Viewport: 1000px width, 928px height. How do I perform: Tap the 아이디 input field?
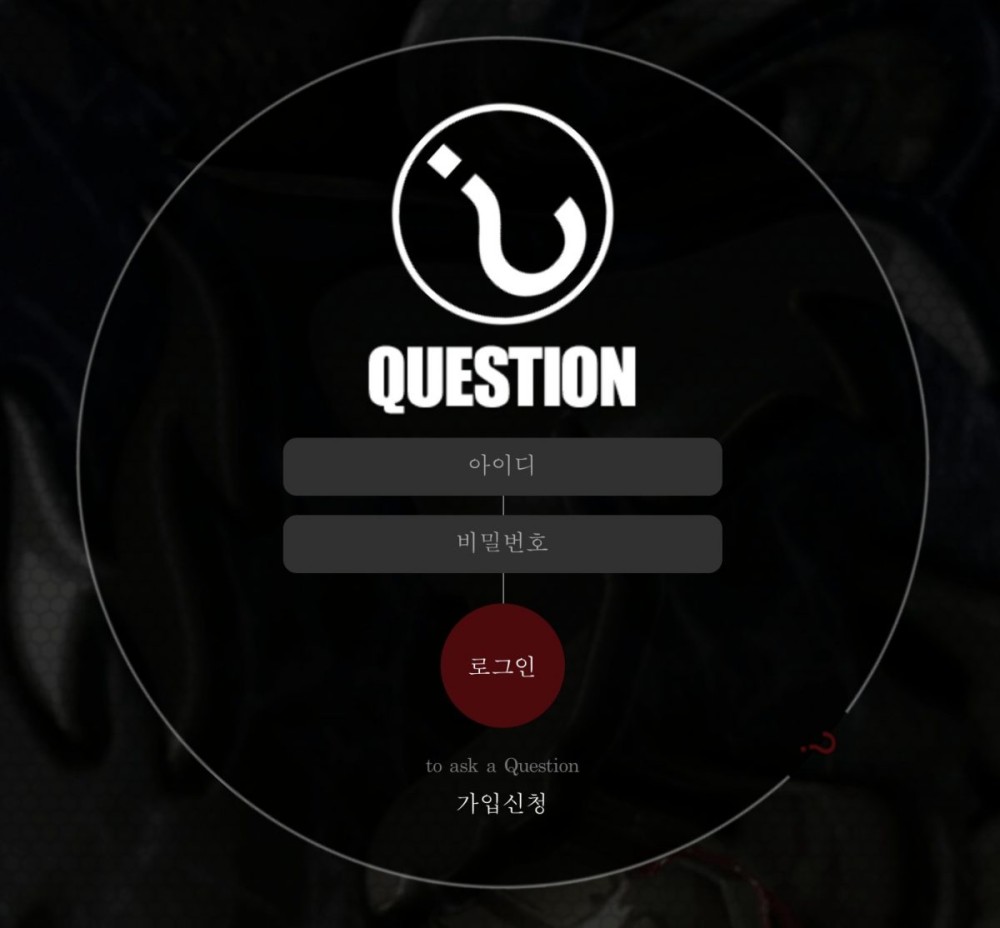(502, 466)
